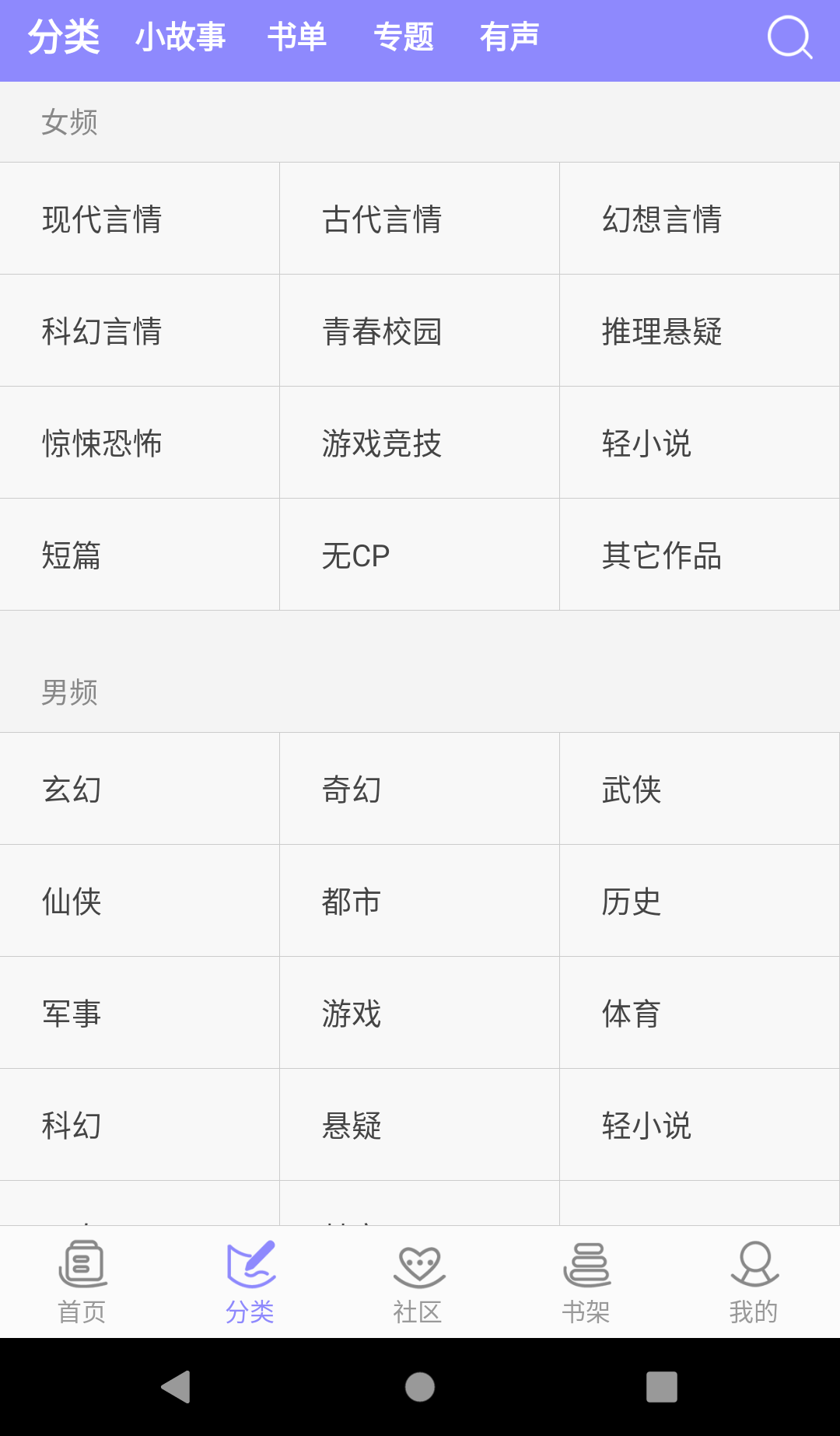The height and width of the screenshot is (1436, 840).
Task: Switch to the 小故事 top tab
Action: click(180, 37)
